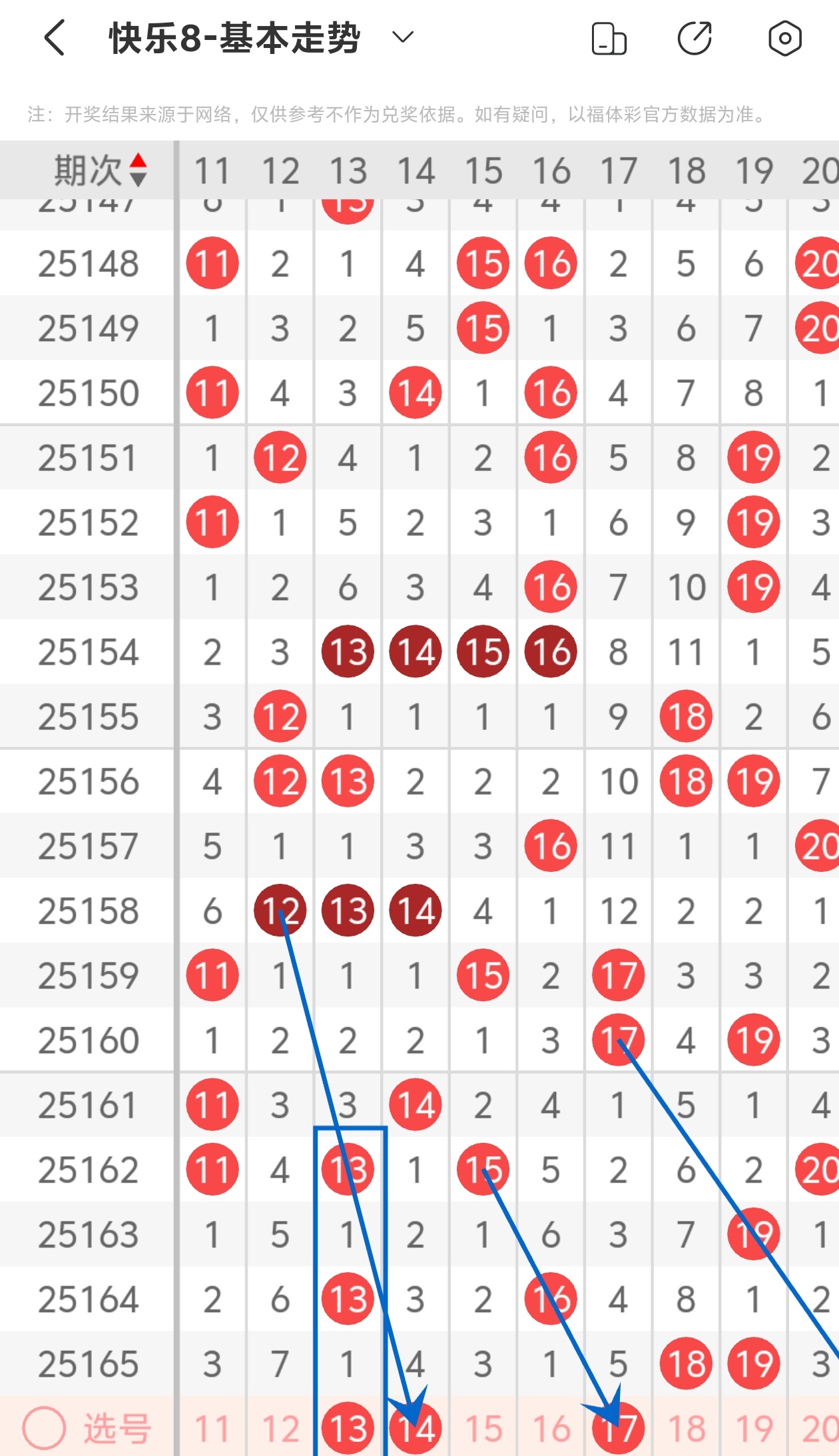Deselect number 14 in the 选号 row
839x1456 pixels.
(416, 1429)
